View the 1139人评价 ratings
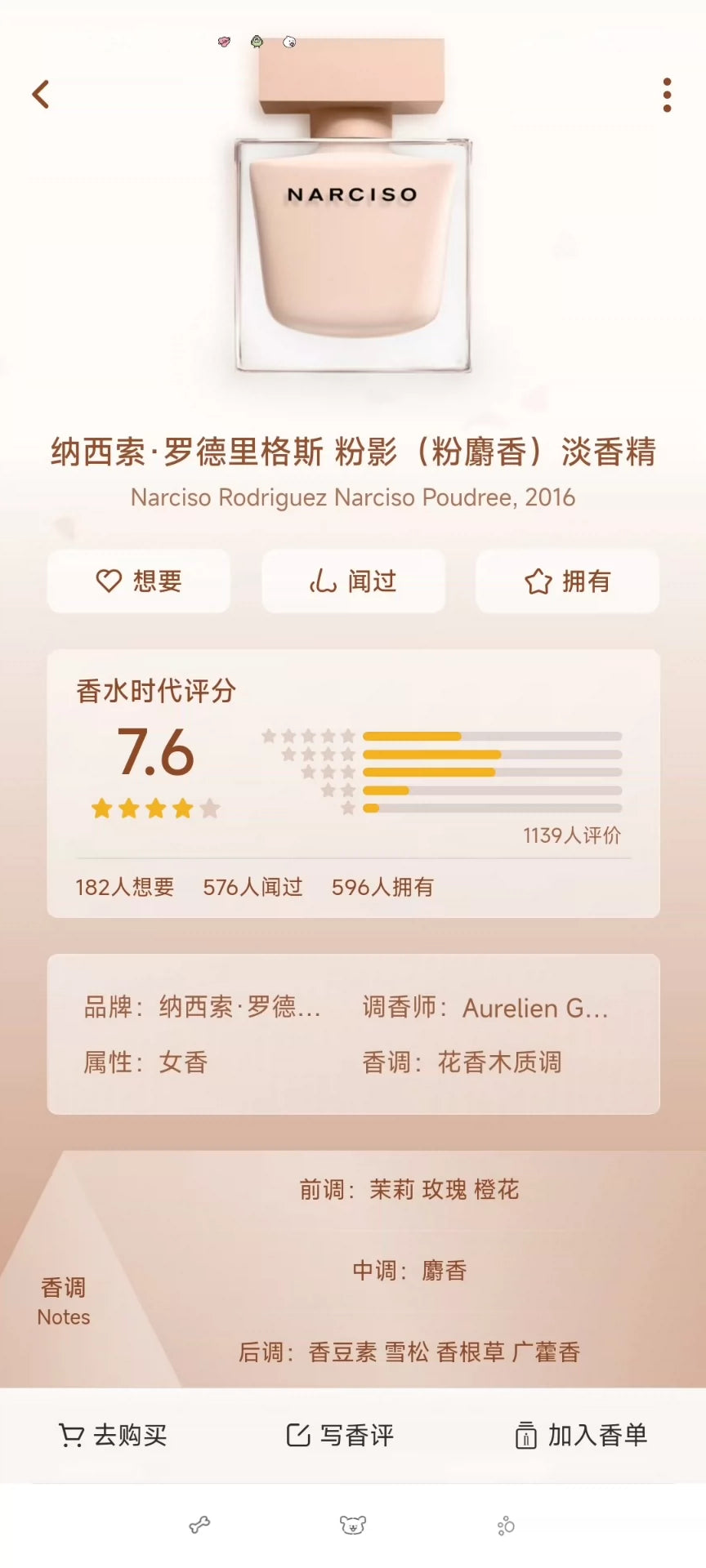706x1568 pixels. click(x=571, y=835)
